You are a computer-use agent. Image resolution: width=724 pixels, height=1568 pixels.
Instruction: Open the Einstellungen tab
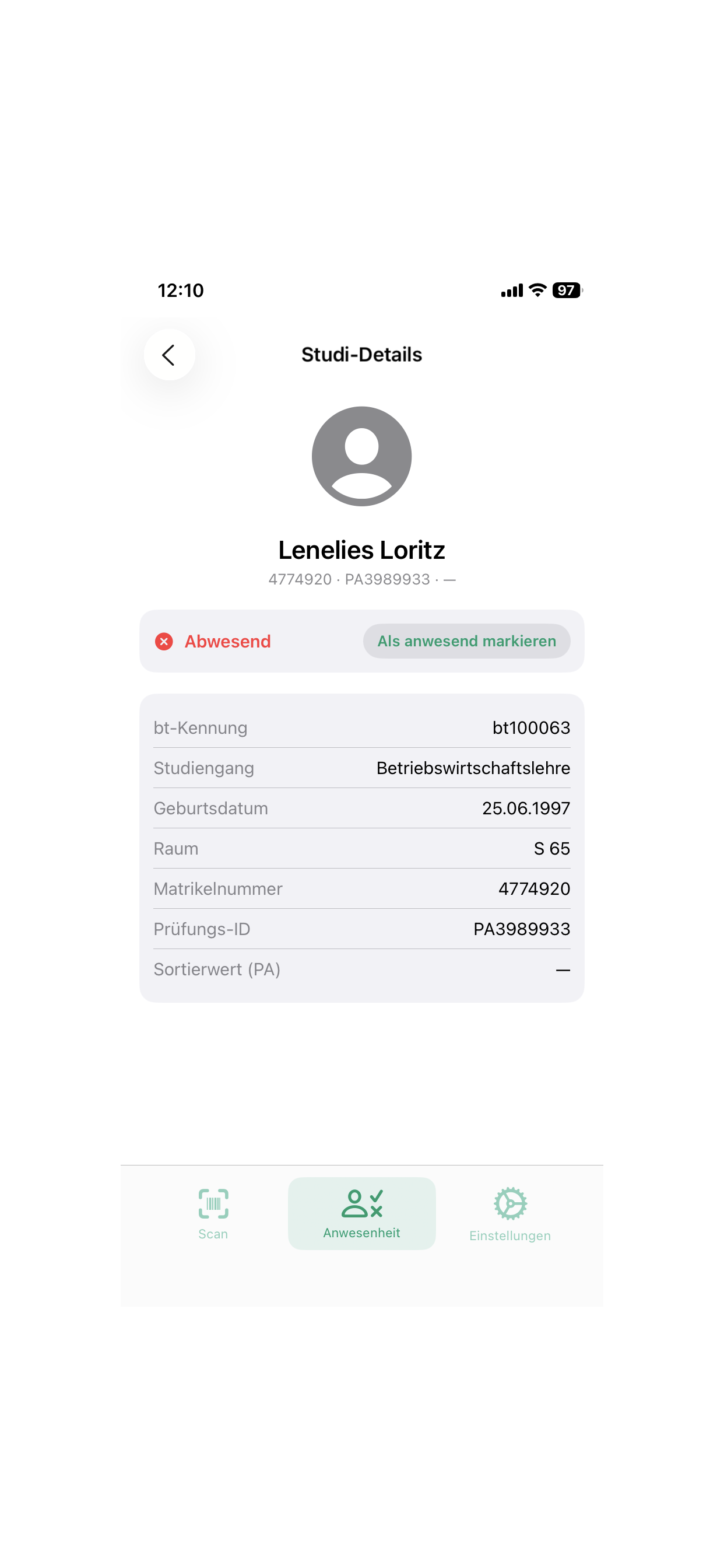click(x=510, y=1214)
